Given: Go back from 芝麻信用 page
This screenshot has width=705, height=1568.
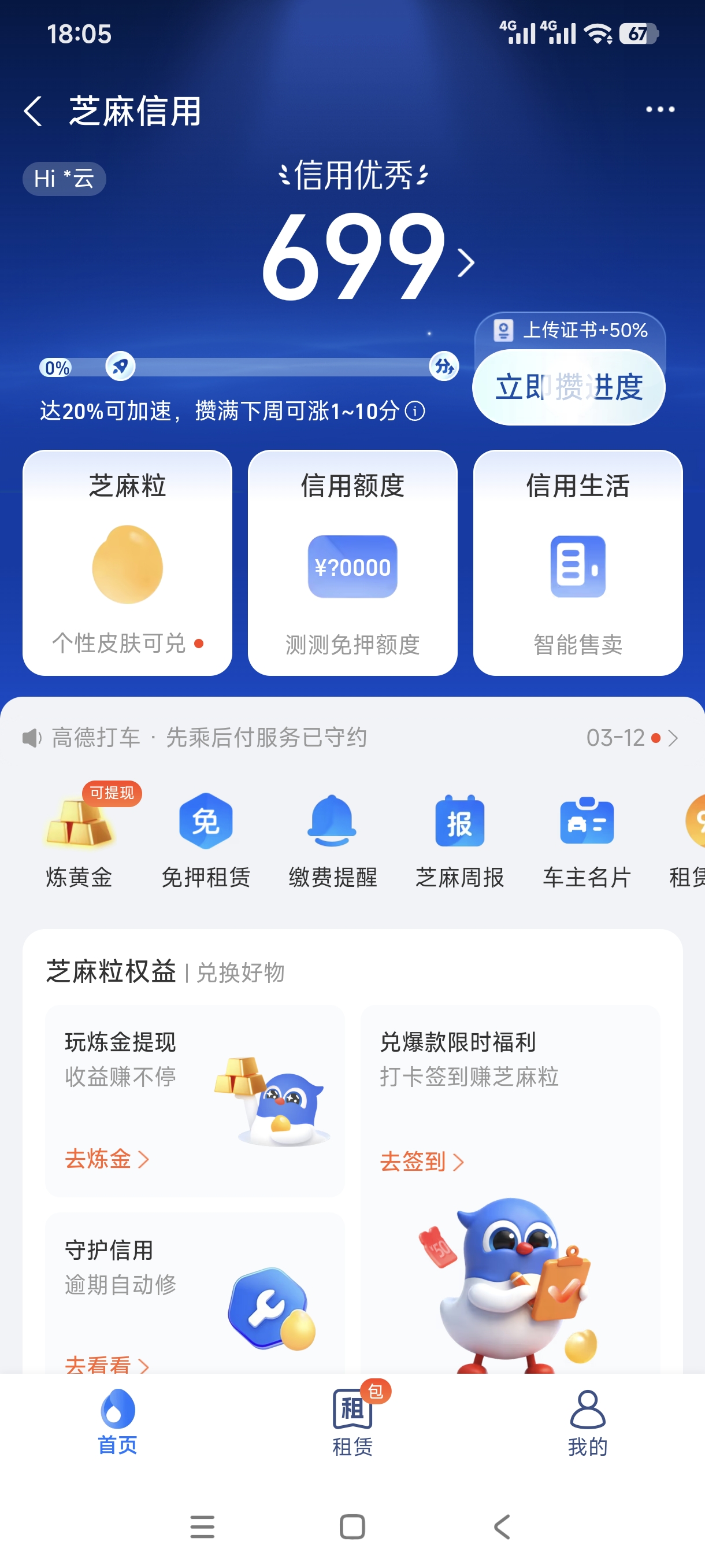Looking at the screenshot, I should click(x=34, y=112).
